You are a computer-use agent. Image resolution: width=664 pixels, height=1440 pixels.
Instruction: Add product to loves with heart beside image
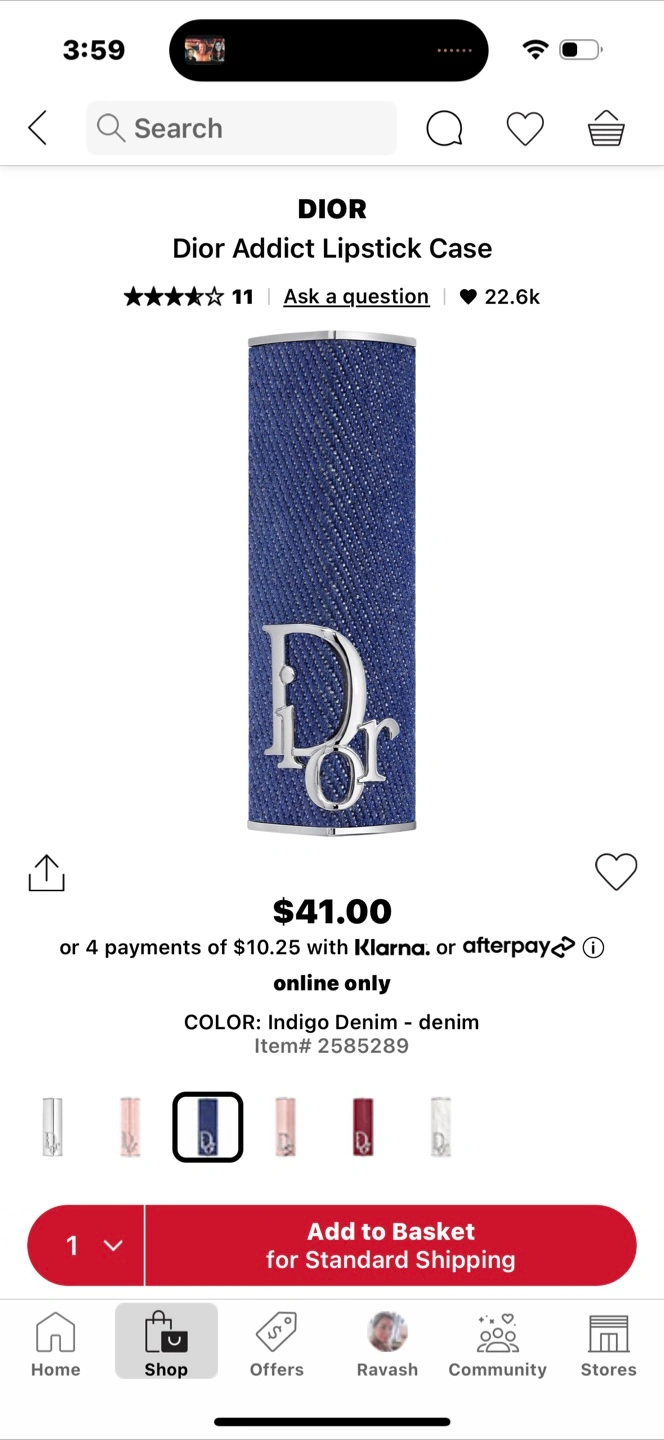tap(616, 872)
